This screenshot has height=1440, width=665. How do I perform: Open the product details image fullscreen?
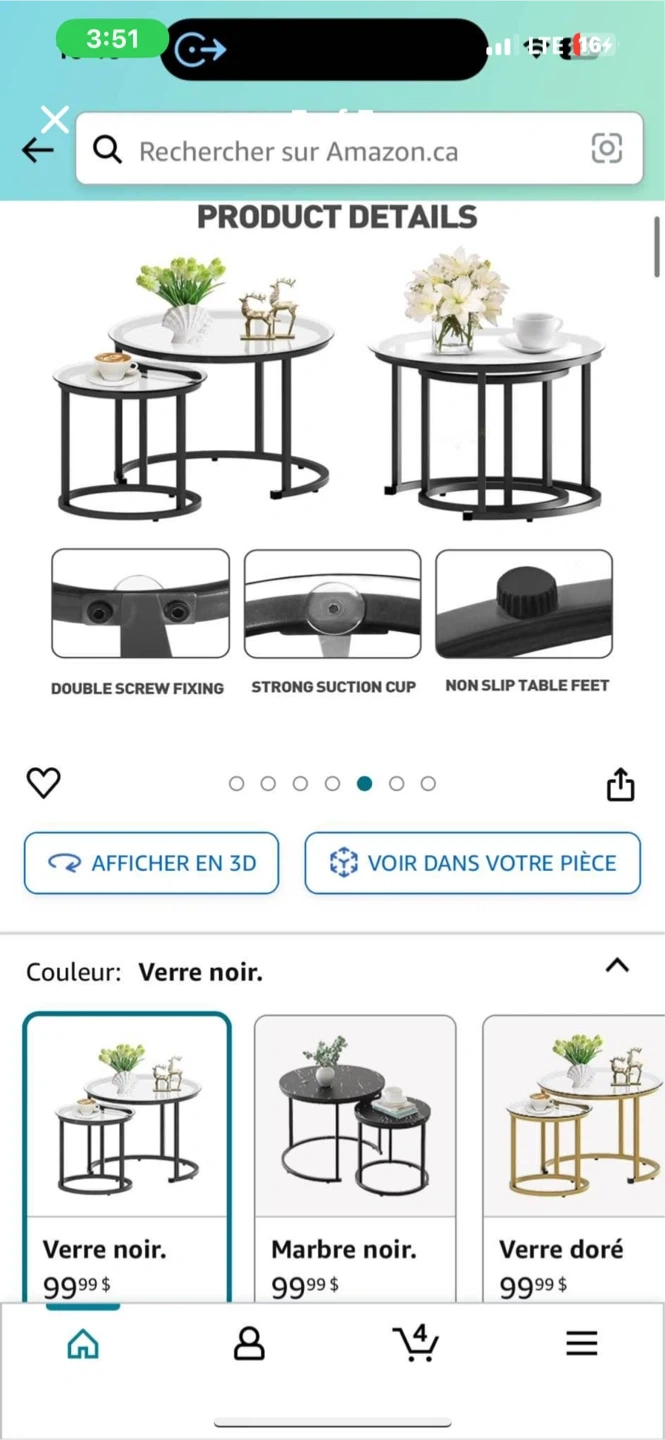(332, 450)
